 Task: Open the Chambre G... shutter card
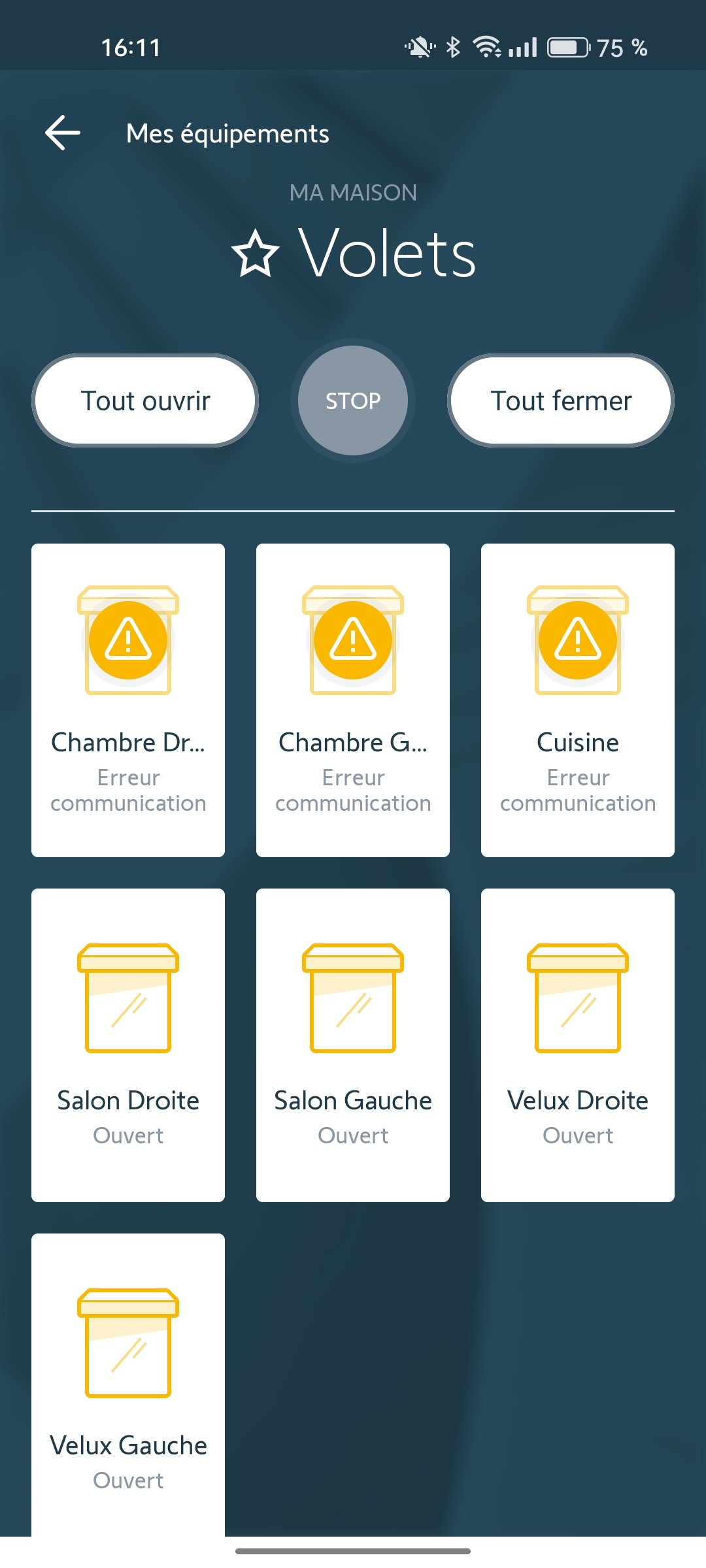353,700
